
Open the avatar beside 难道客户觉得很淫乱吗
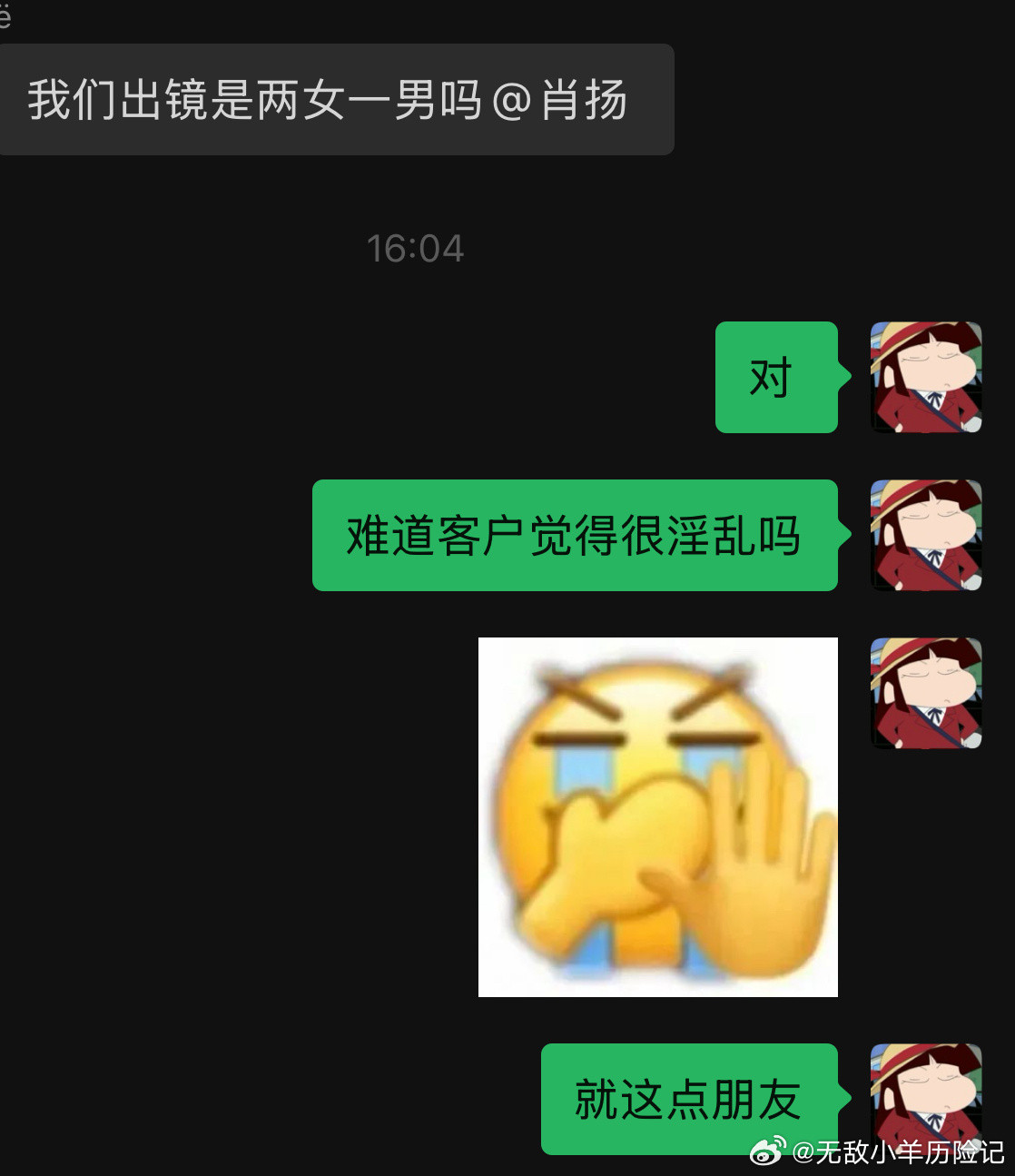tap(926, 536)
